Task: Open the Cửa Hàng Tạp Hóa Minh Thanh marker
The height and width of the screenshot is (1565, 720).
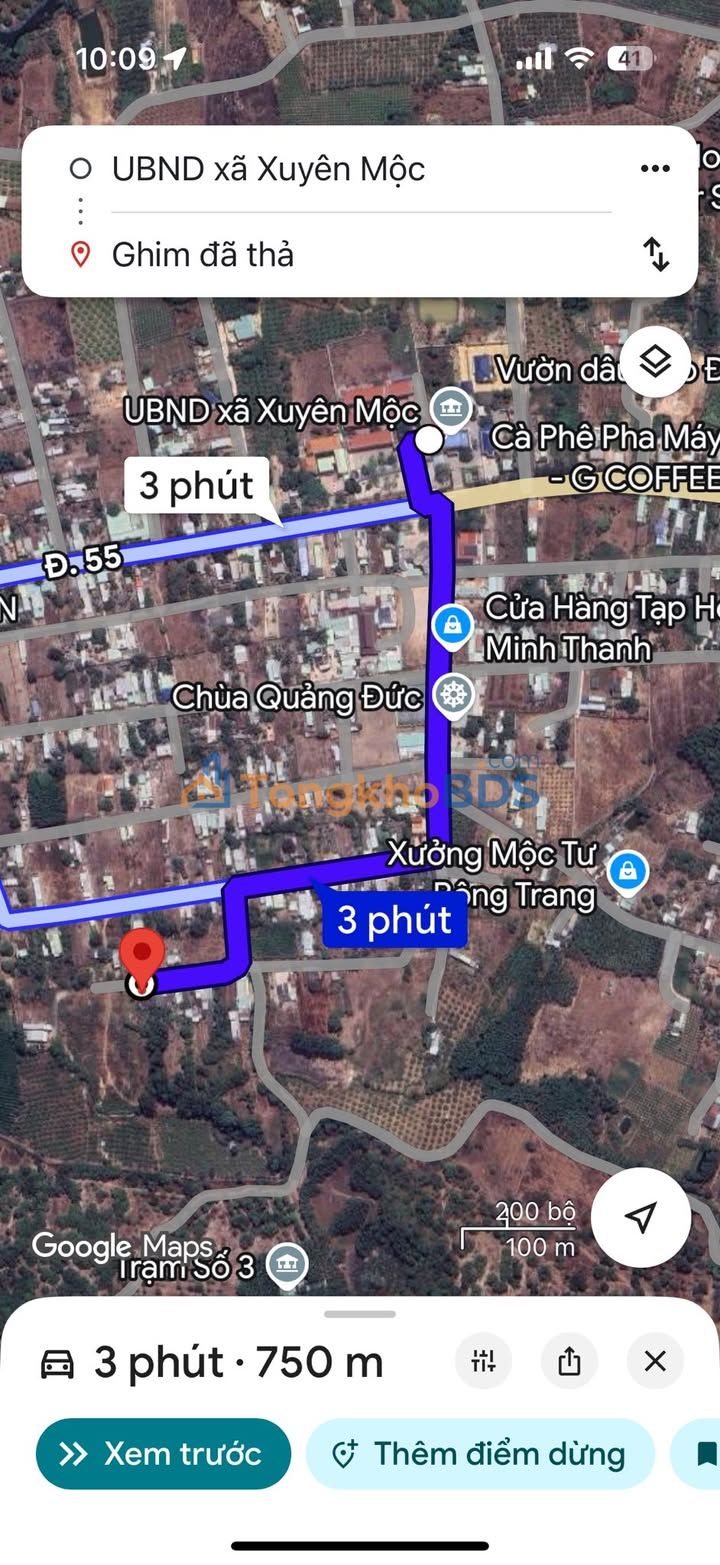Action: pyautogui.click(x=453, y=626)
